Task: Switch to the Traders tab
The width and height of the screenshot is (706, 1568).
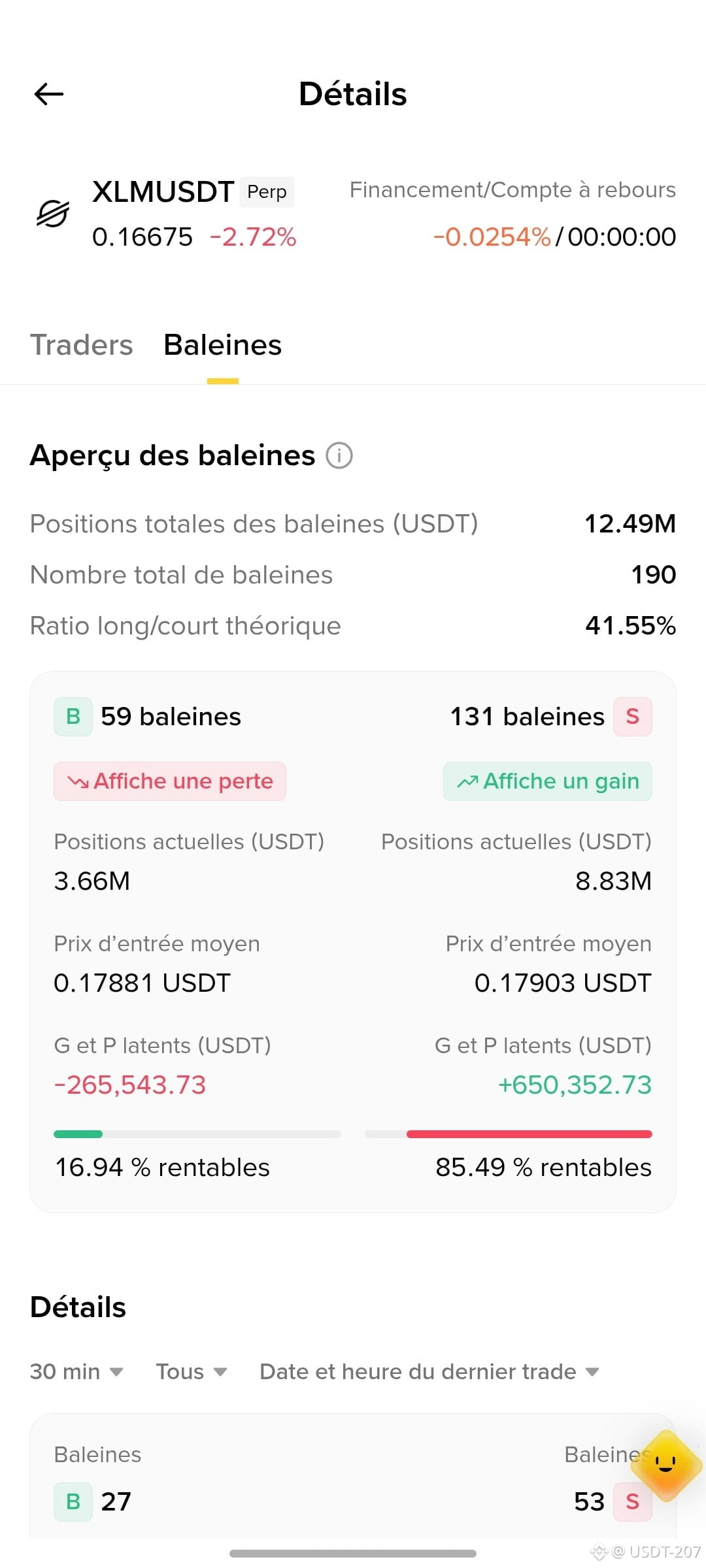Action: click(x=82, y=345)
